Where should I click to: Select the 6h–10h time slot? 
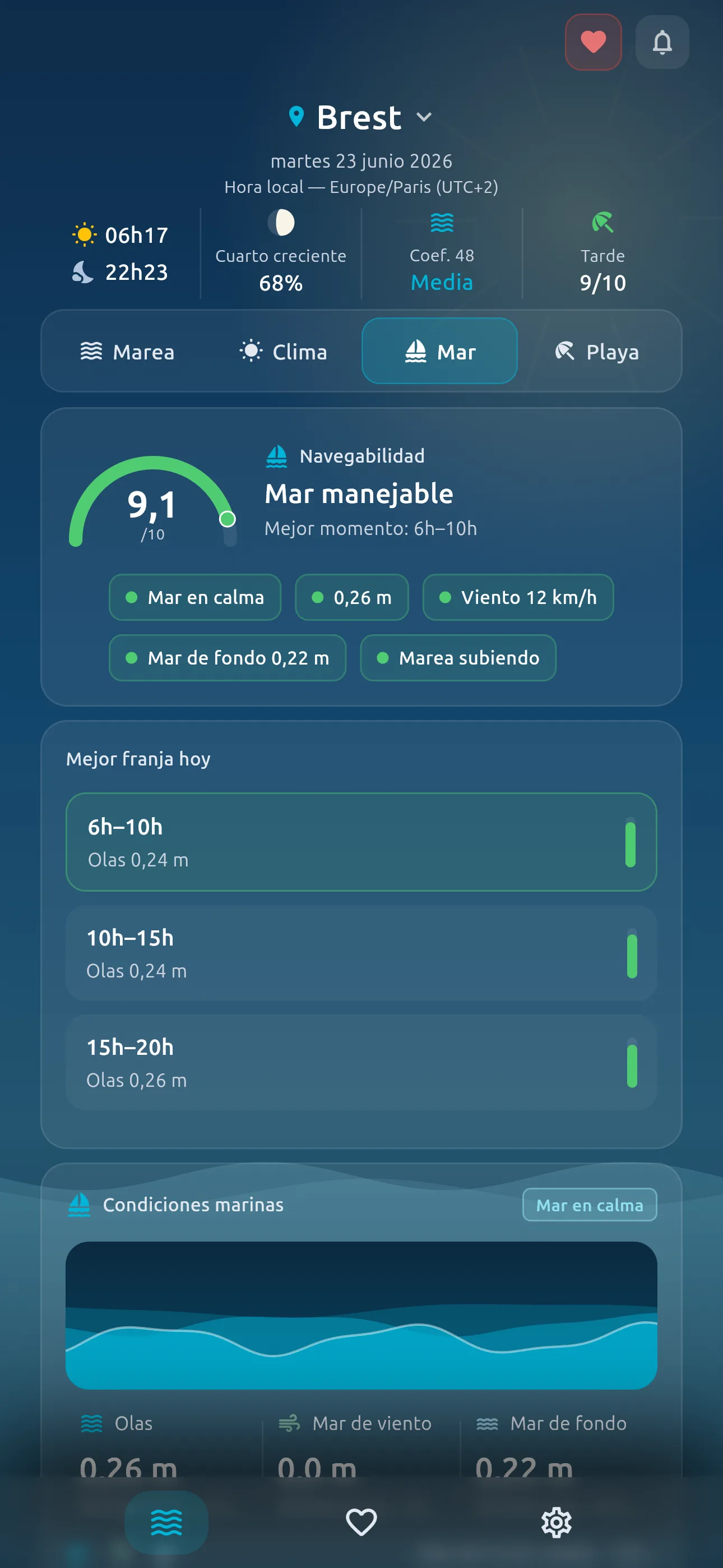pos(361,842)
